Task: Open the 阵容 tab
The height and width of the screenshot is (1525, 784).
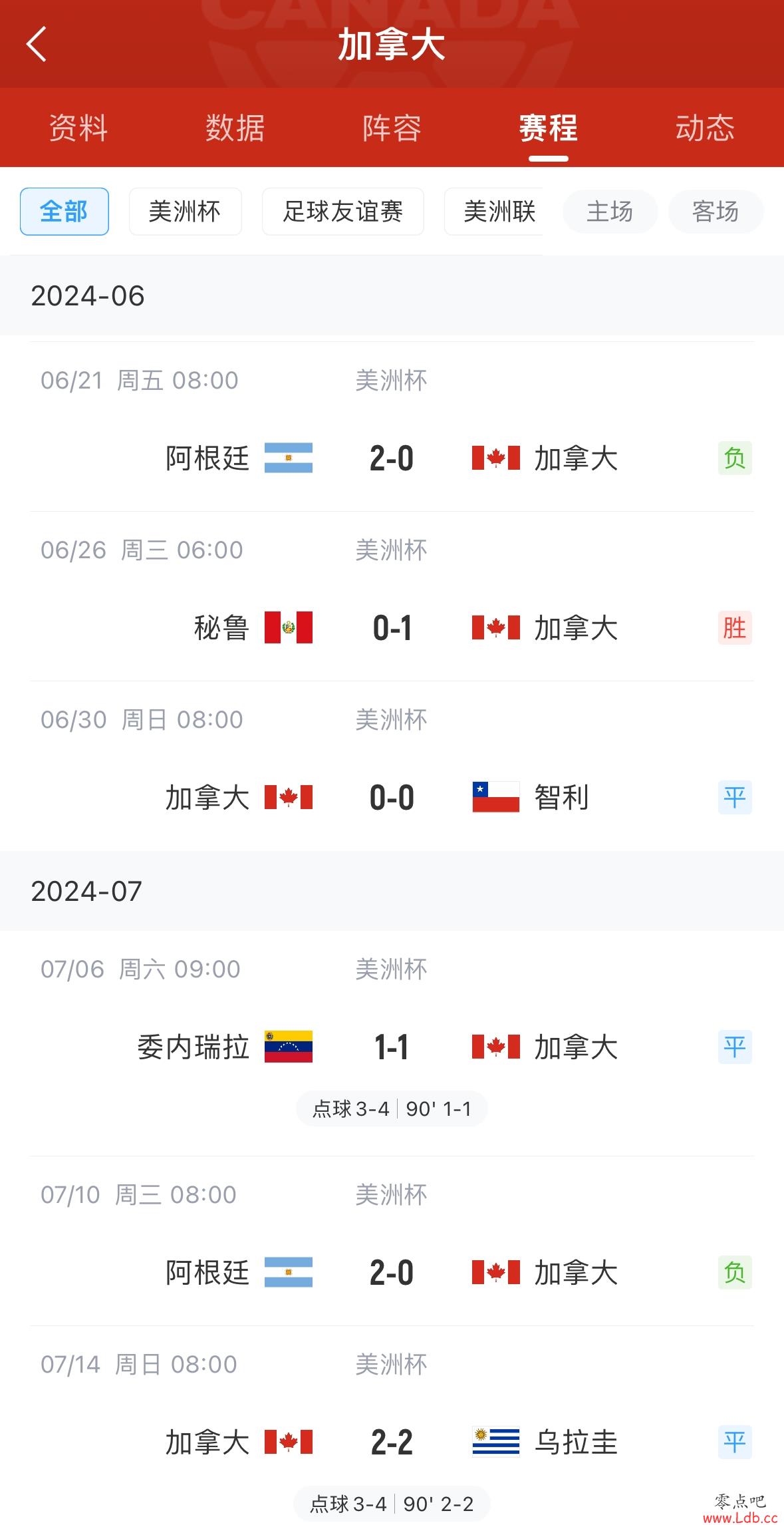Action: [392, 128]
